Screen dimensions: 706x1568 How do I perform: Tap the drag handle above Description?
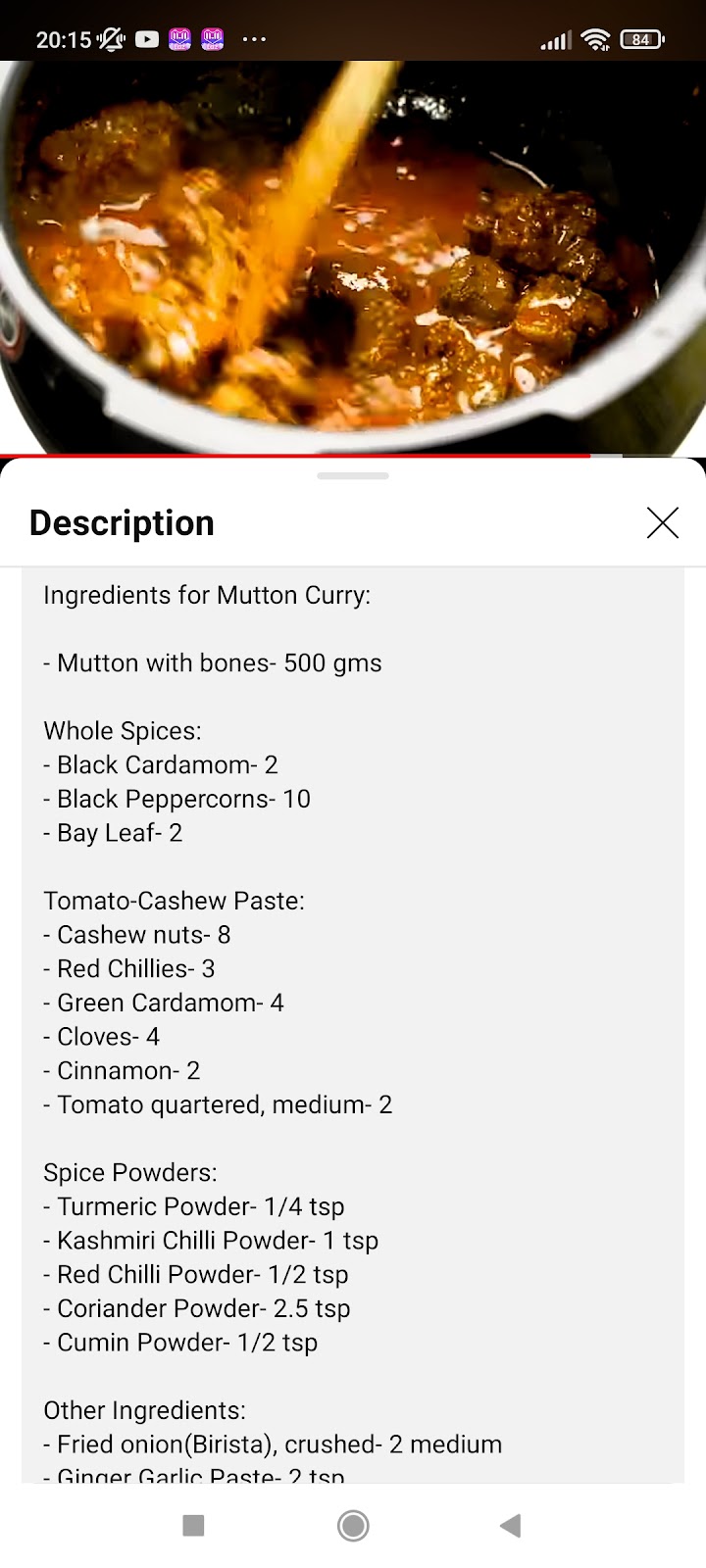(x=353, y=476)
